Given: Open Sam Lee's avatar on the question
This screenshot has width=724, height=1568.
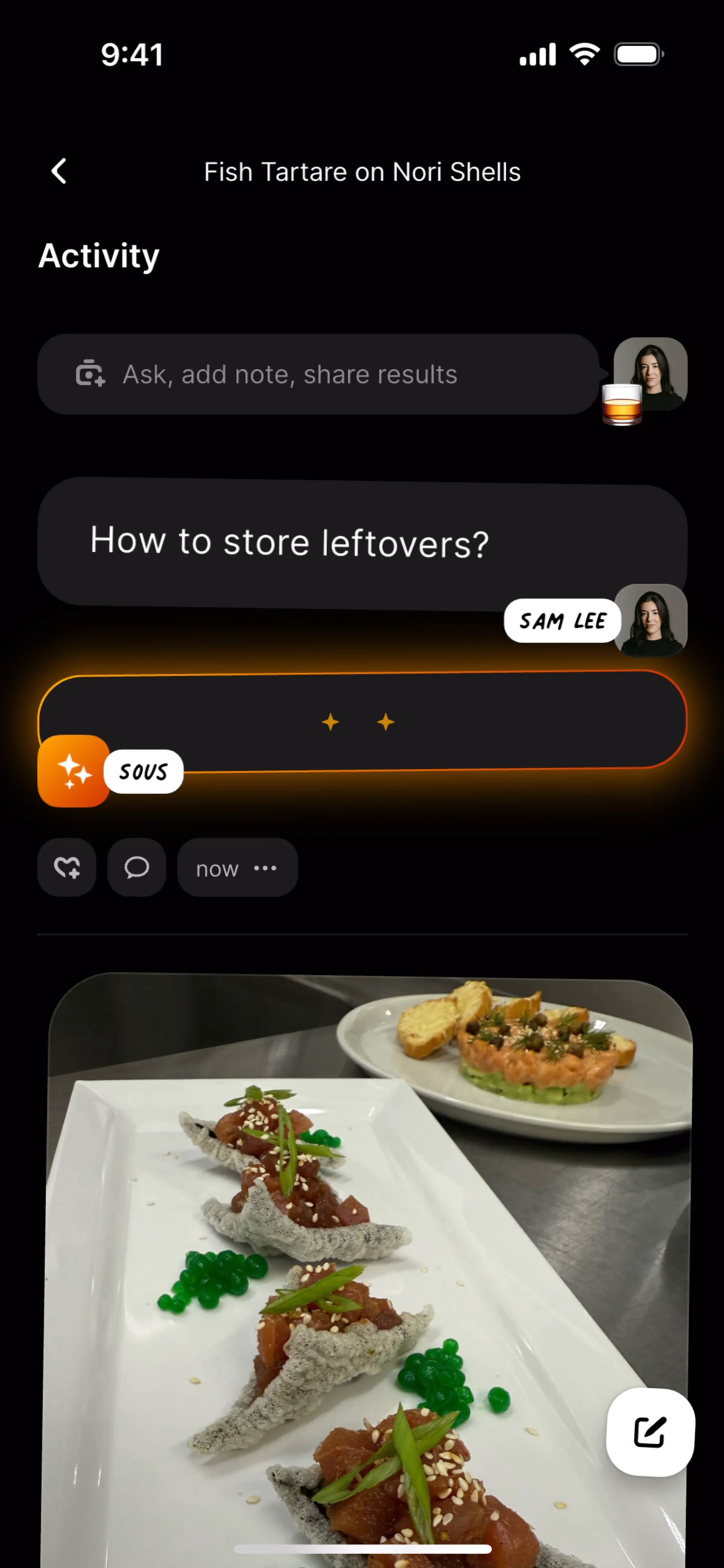Looking at the screenshot, I should click(650, 620).
